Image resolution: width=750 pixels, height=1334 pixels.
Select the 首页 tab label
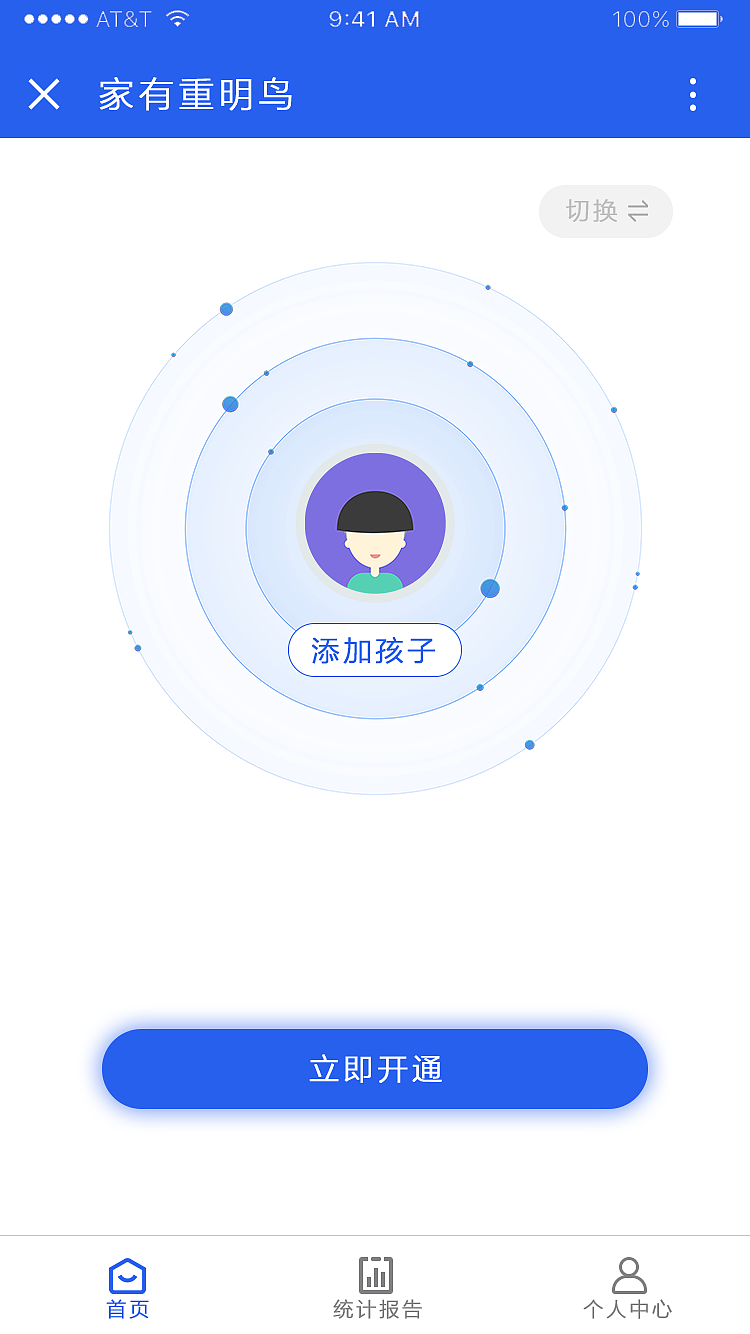125,1308
